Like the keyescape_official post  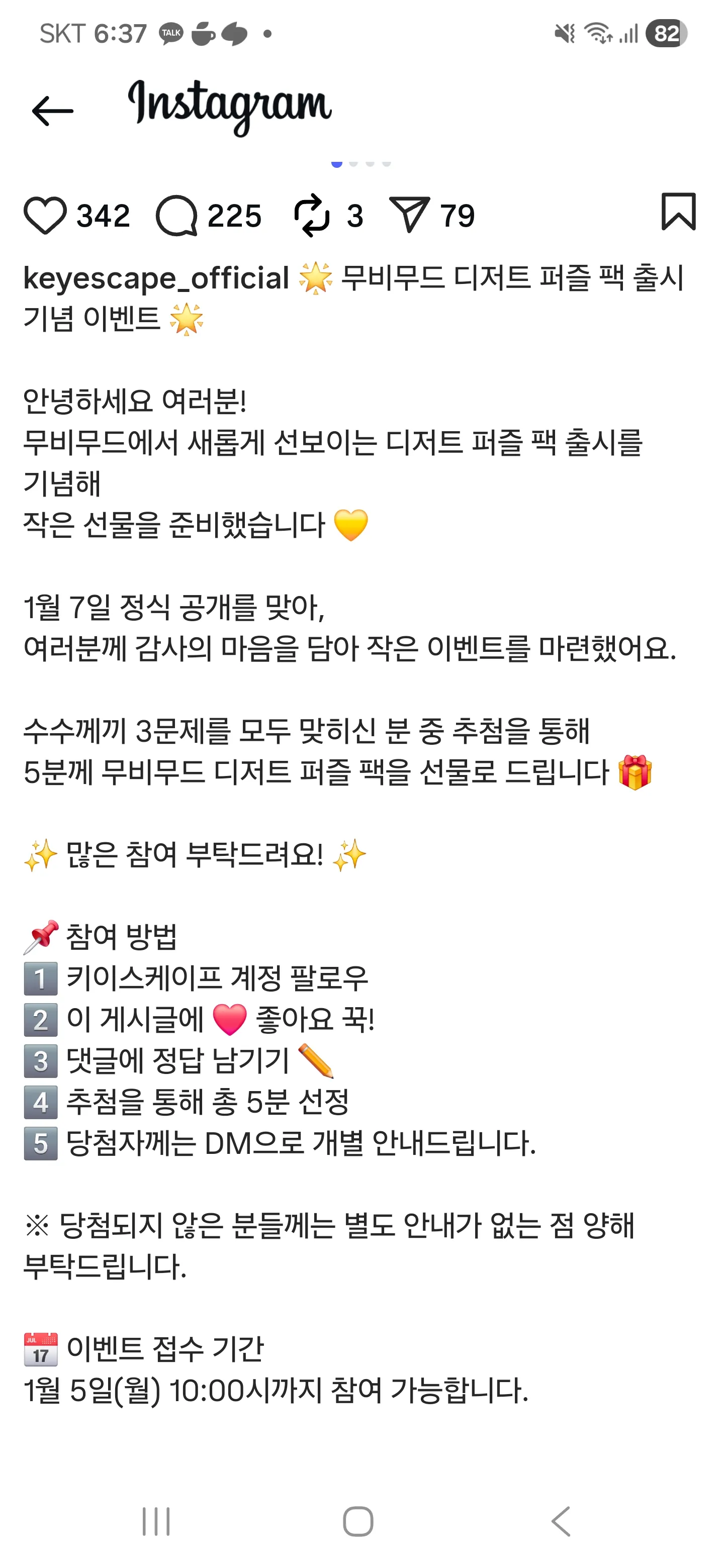[45, 216]
